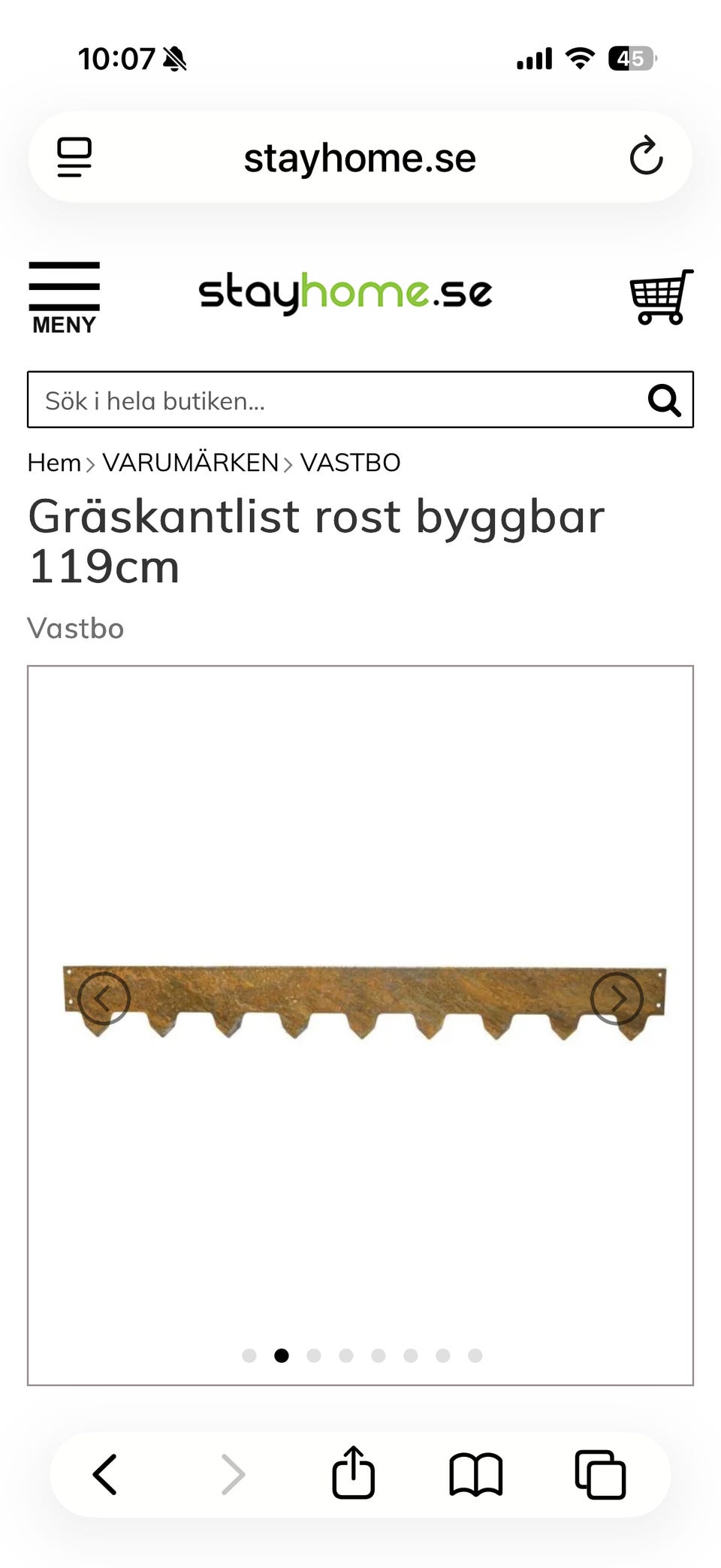Go back with left carousel arrow

(x=104, y=997)
